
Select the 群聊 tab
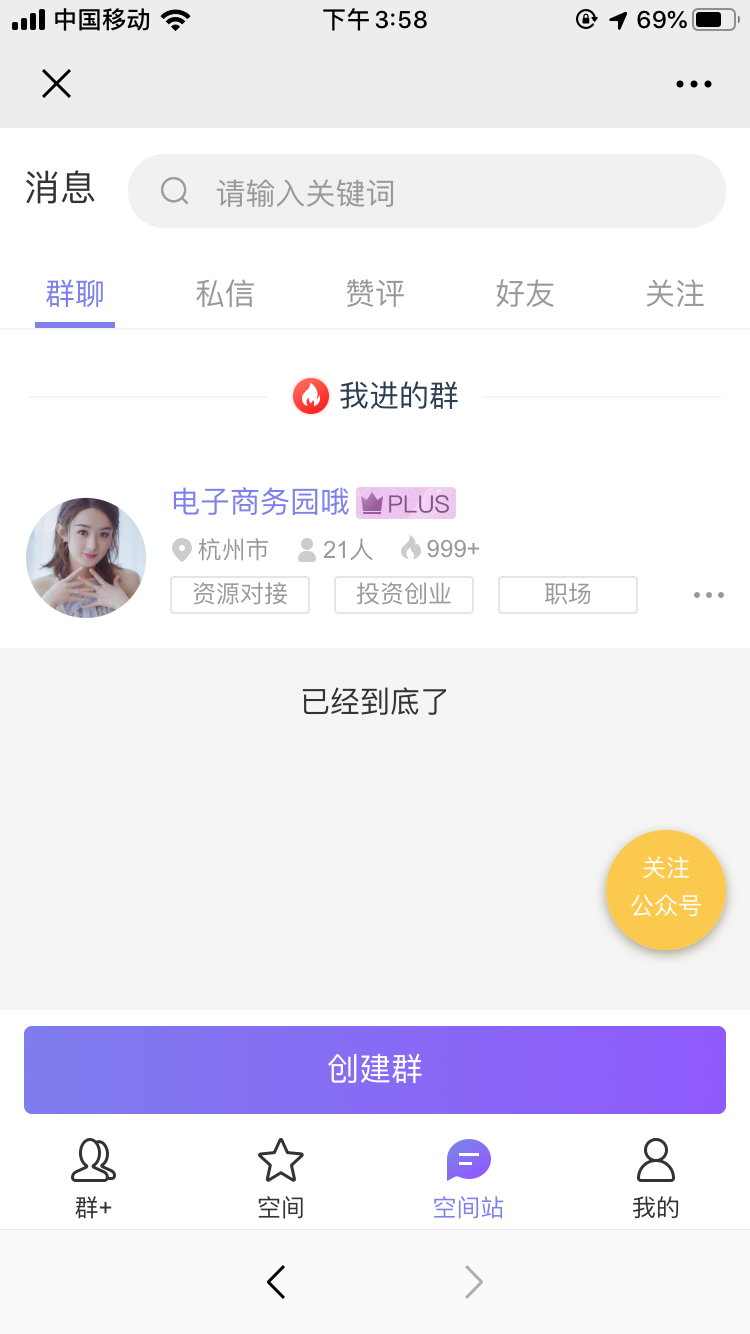(x=75, y=294)
